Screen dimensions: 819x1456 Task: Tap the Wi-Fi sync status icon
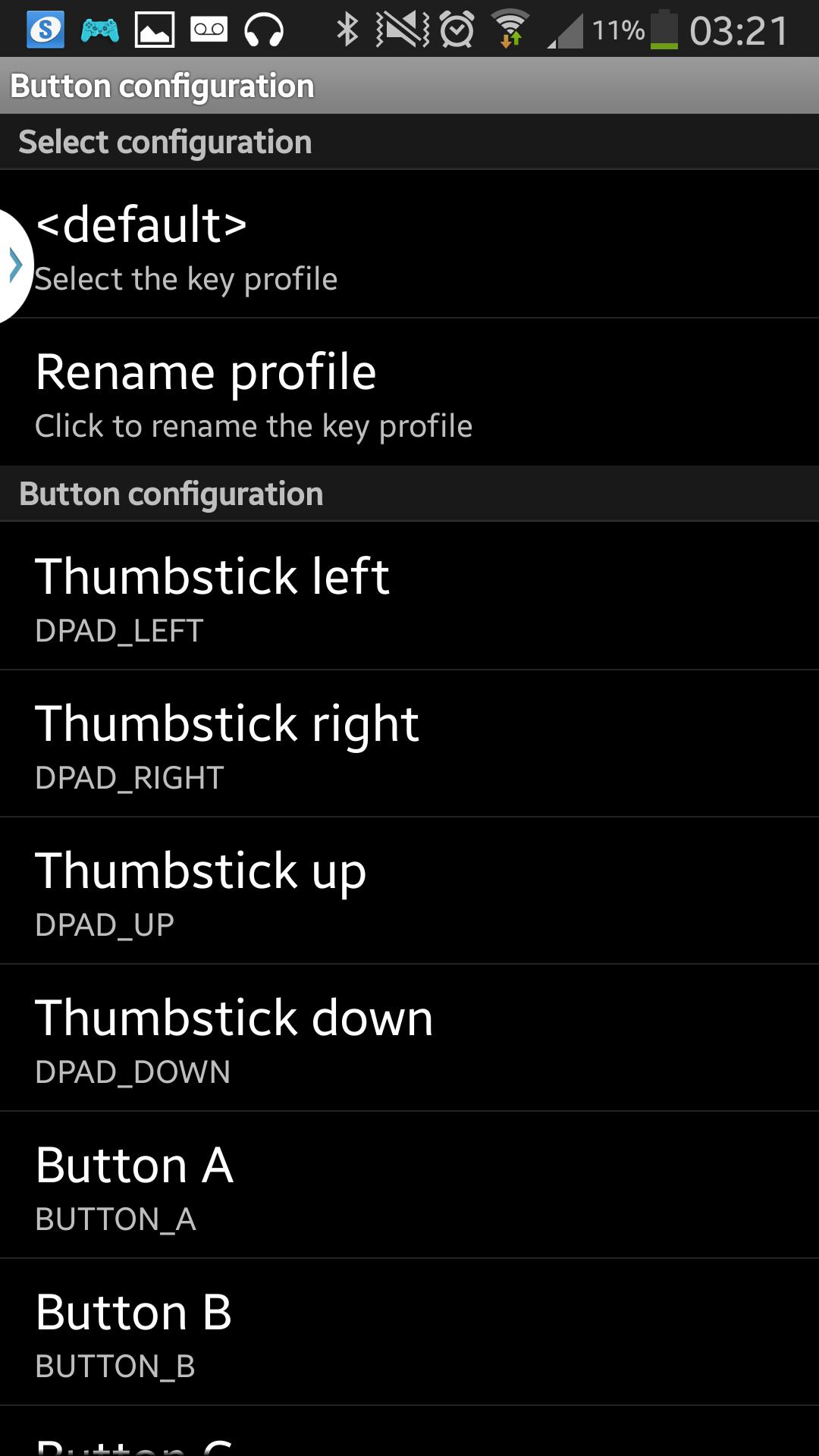point(510,29)
